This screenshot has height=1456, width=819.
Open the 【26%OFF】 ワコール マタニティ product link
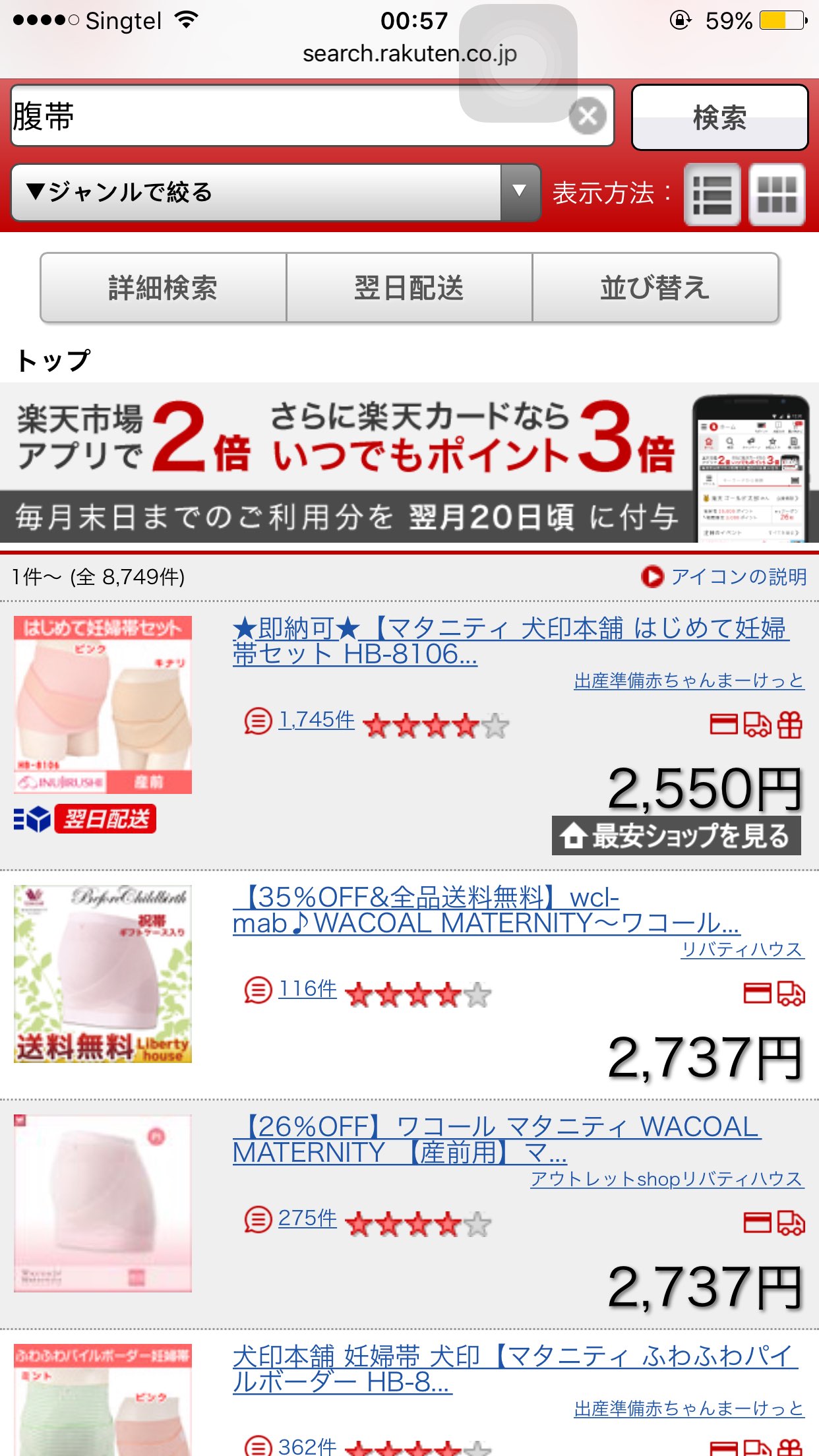click(496, 1139)
